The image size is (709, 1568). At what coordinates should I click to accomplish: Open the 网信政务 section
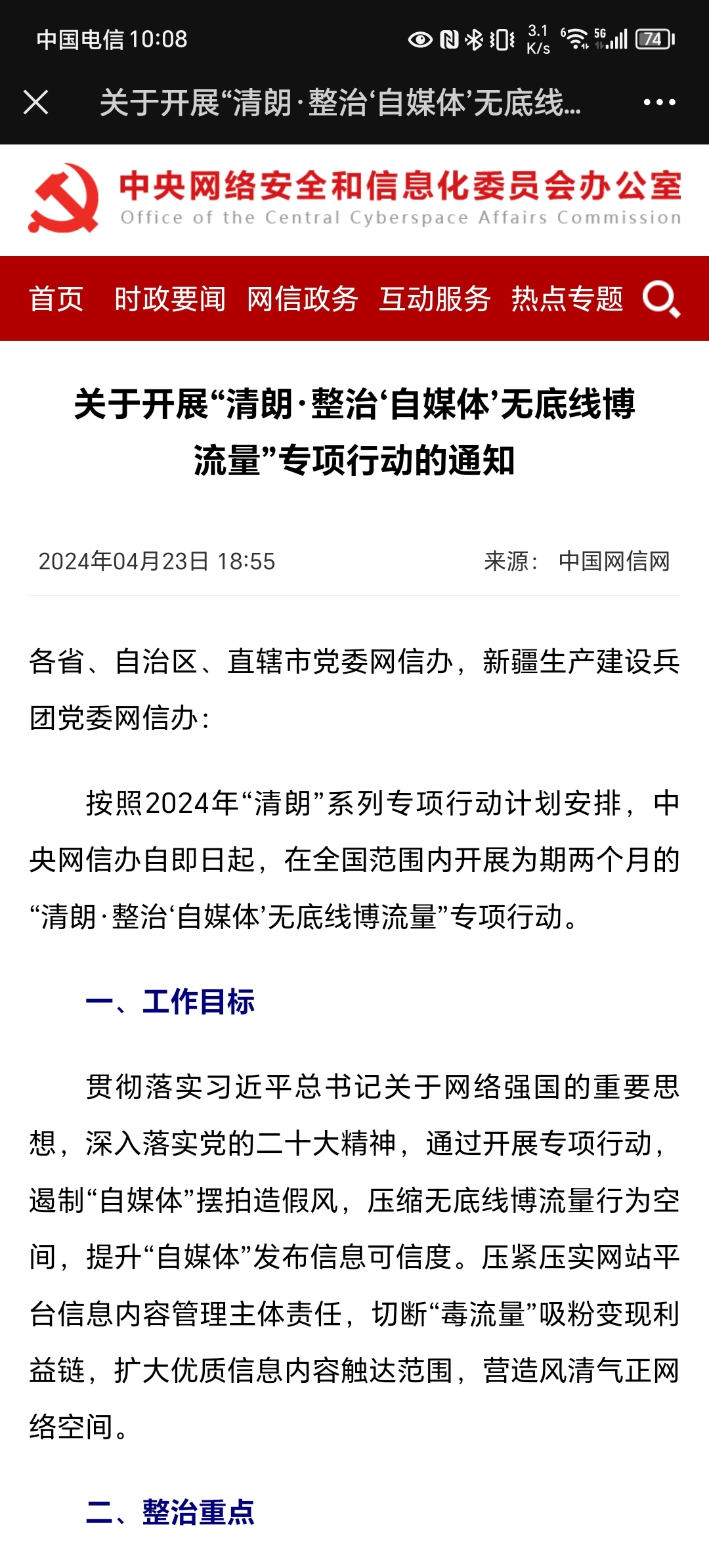pyautogui.click(x=303, y=299)
